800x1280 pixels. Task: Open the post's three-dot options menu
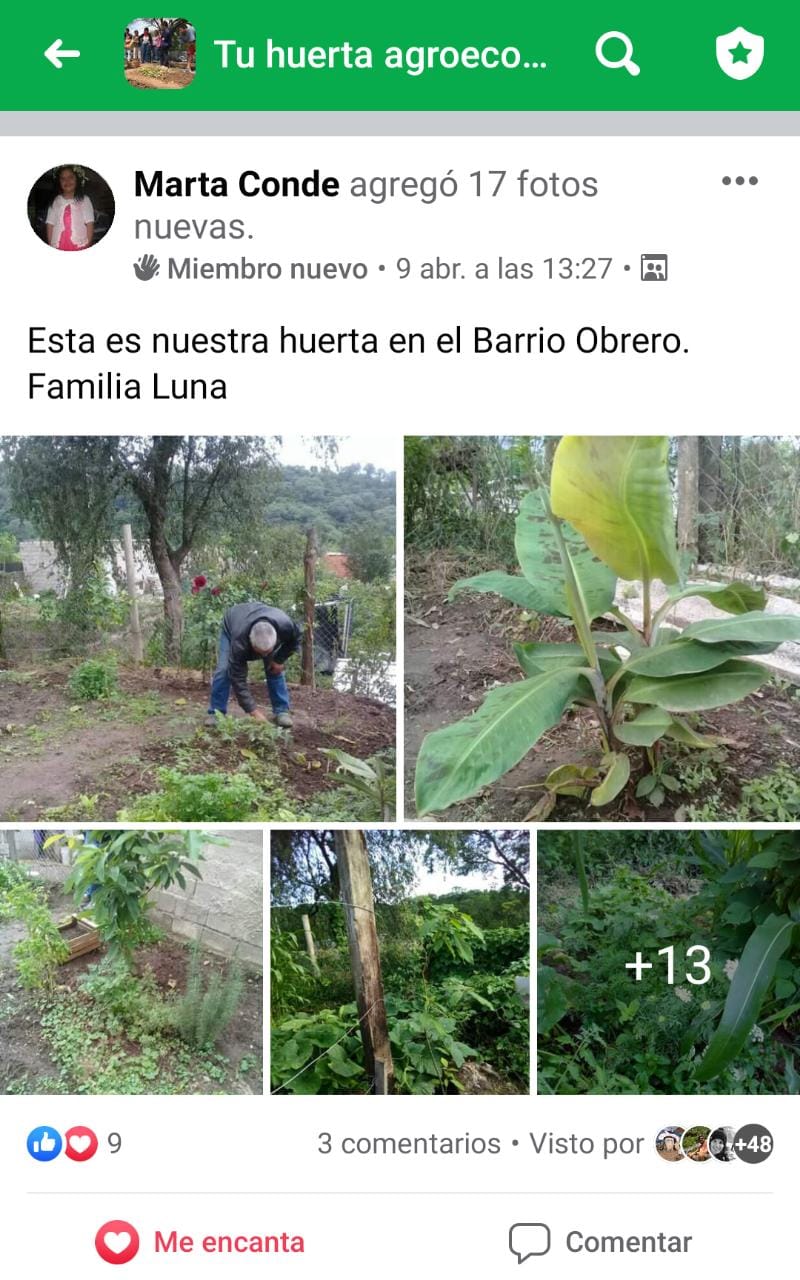click(x=739, y=181)
